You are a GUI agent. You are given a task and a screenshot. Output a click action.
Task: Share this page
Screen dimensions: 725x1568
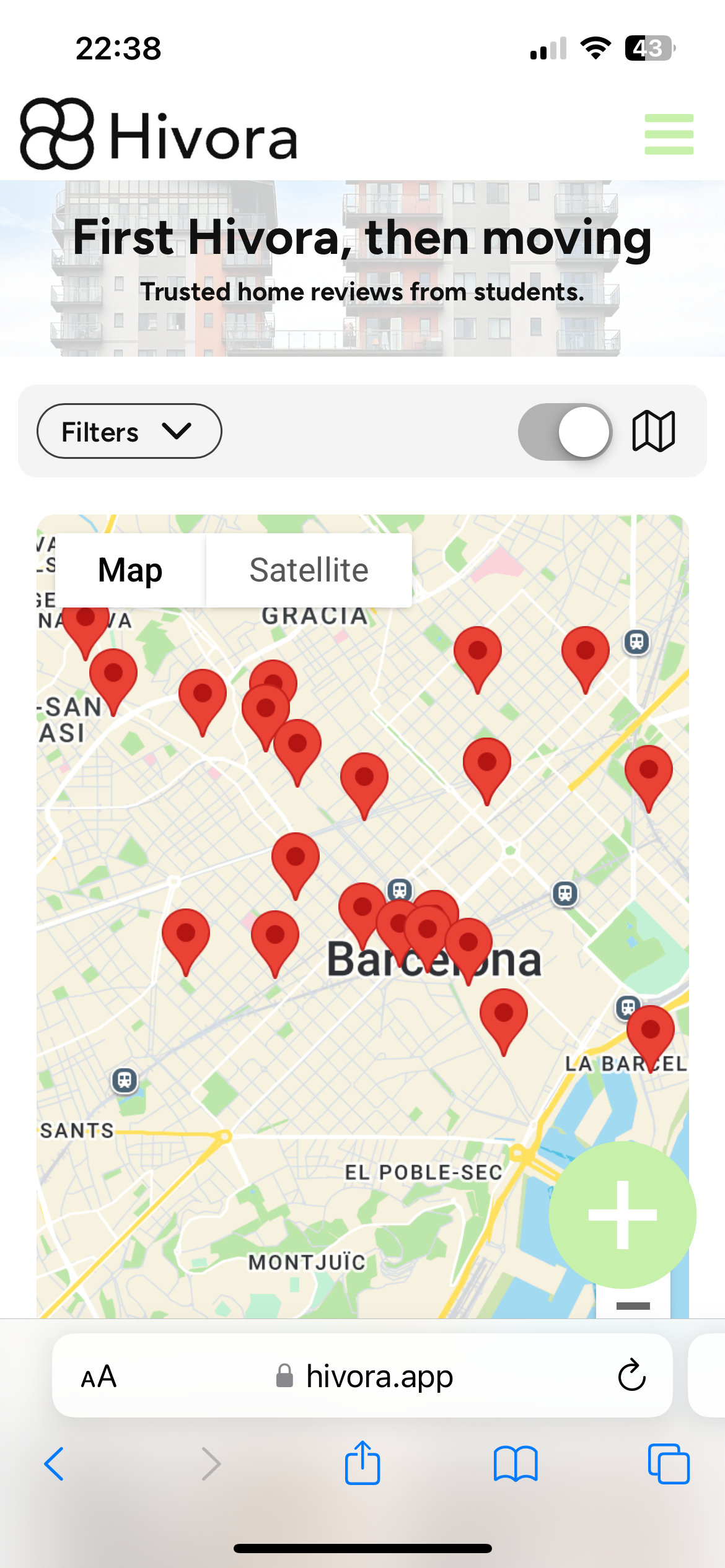(x=362, y=1463)
